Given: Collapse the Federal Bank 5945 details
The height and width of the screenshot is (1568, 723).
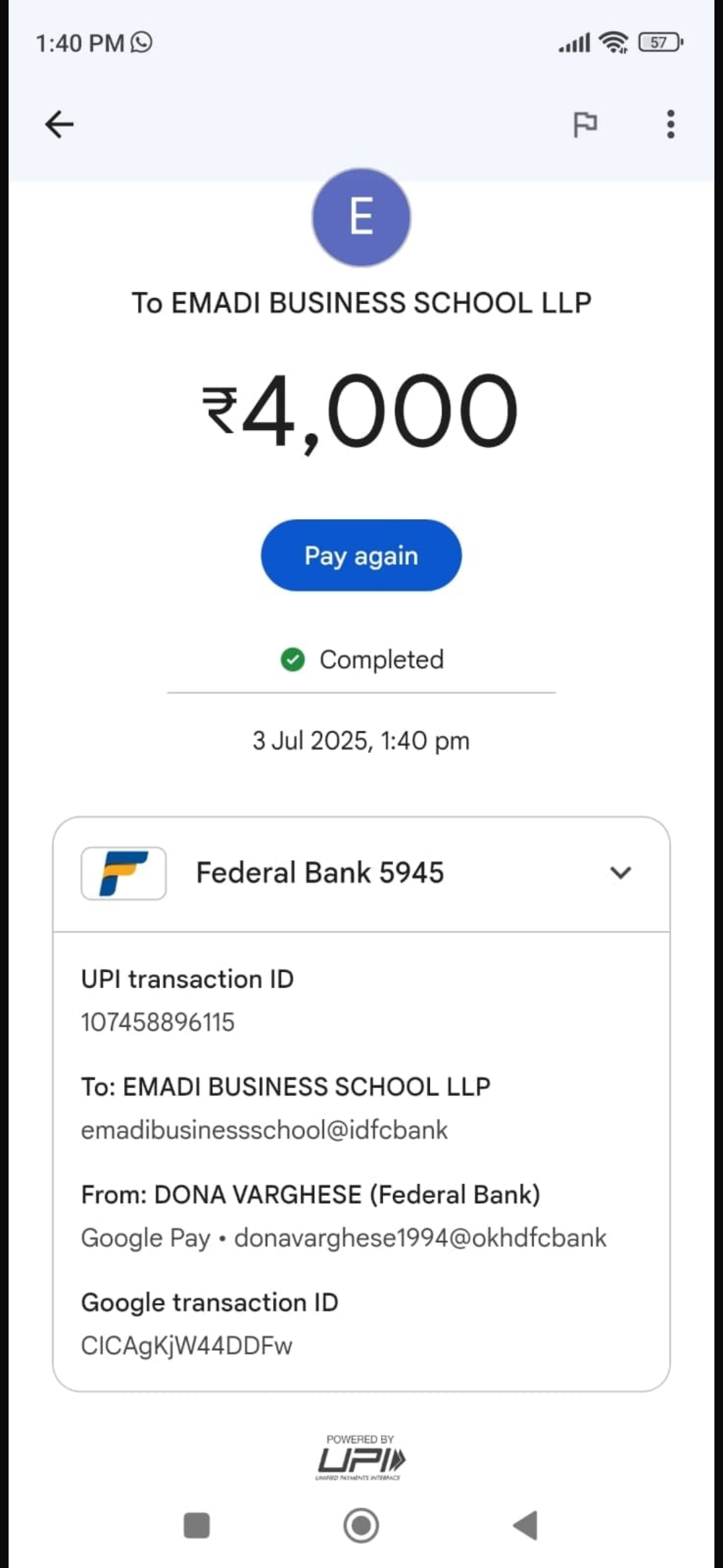Looking at the screenshot, I should pos(621,872).
